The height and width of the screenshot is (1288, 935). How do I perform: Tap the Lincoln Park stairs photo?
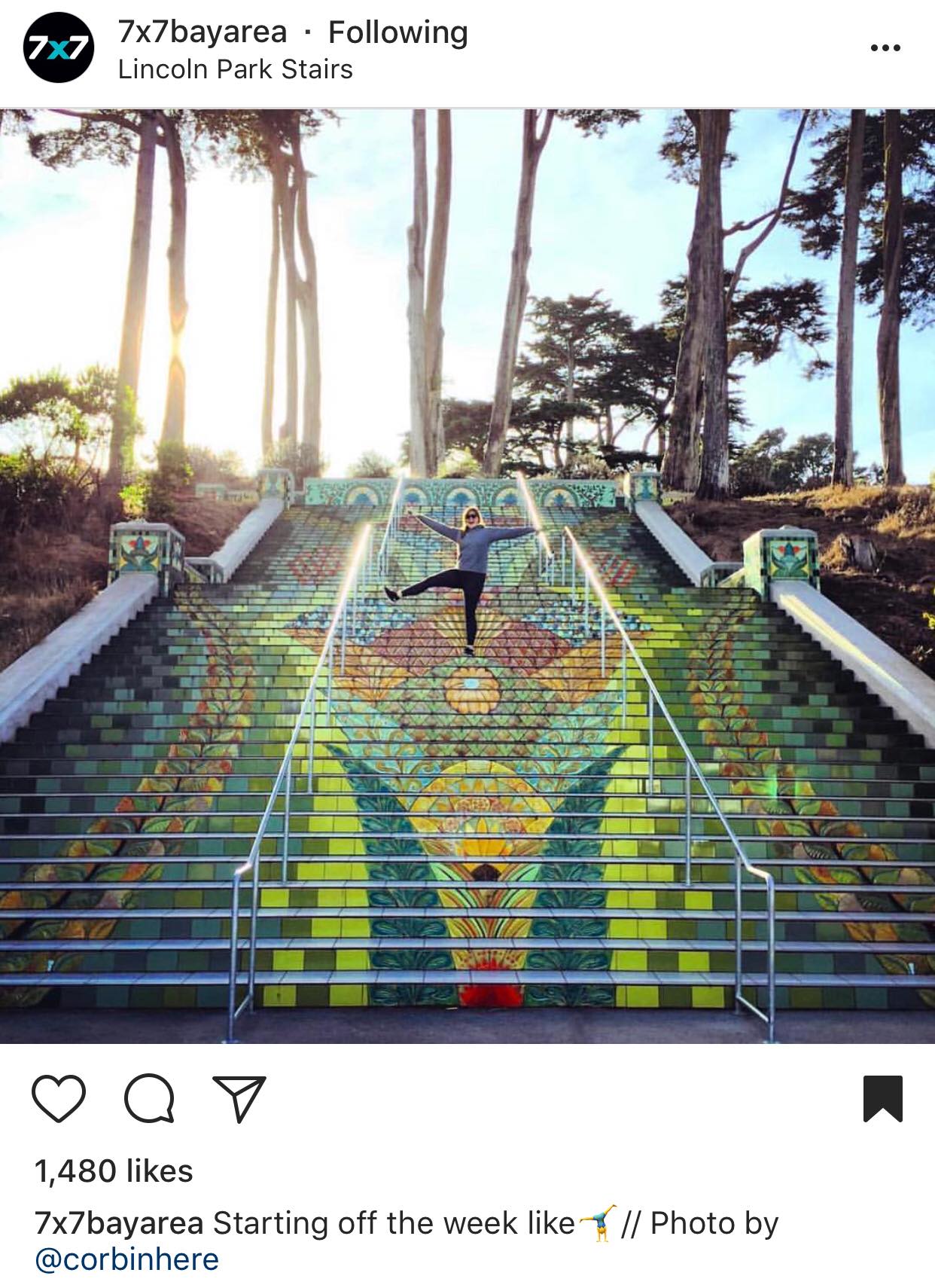[467, 576]
